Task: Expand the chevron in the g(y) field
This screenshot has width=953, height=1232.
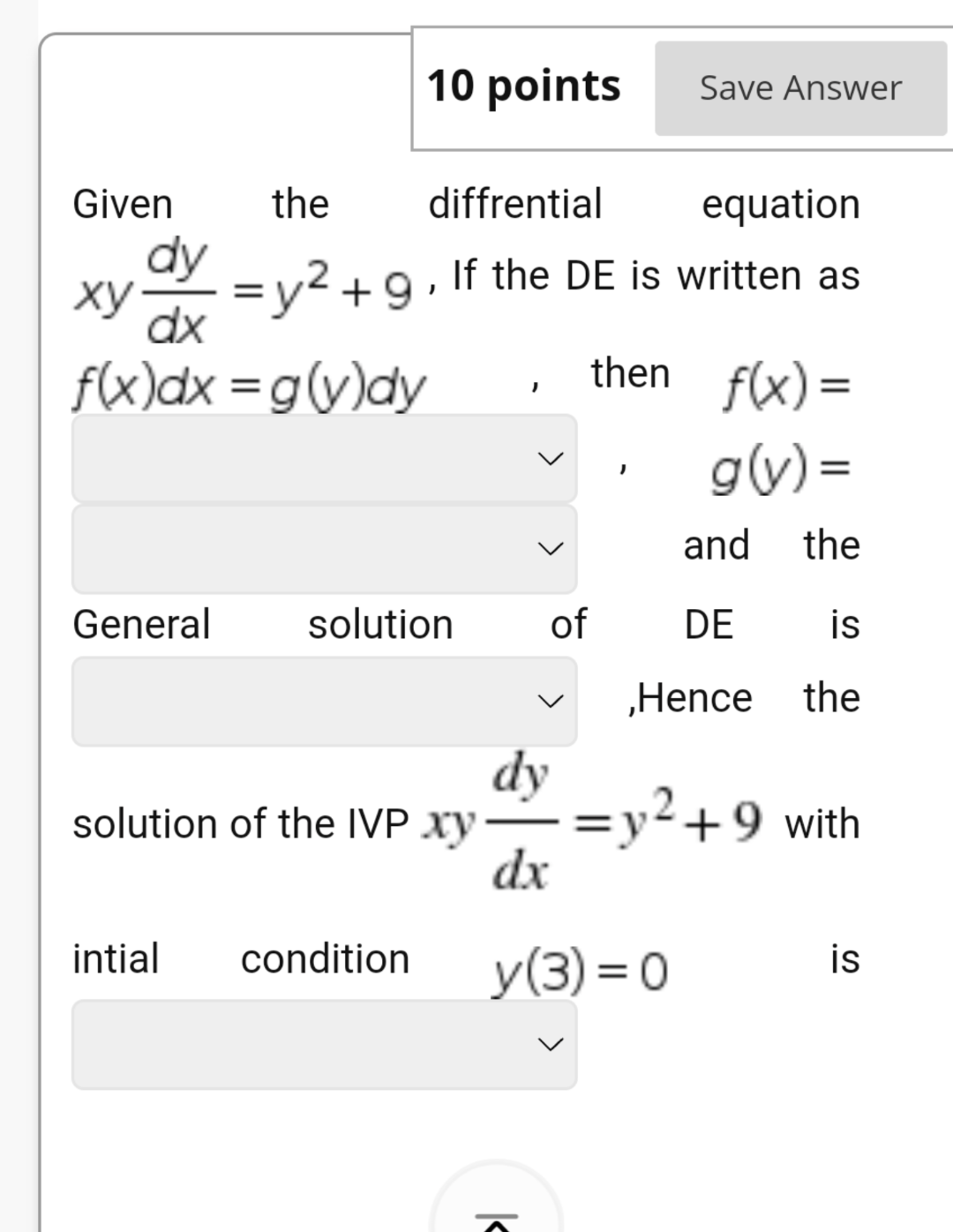Action: pos(553,547)
